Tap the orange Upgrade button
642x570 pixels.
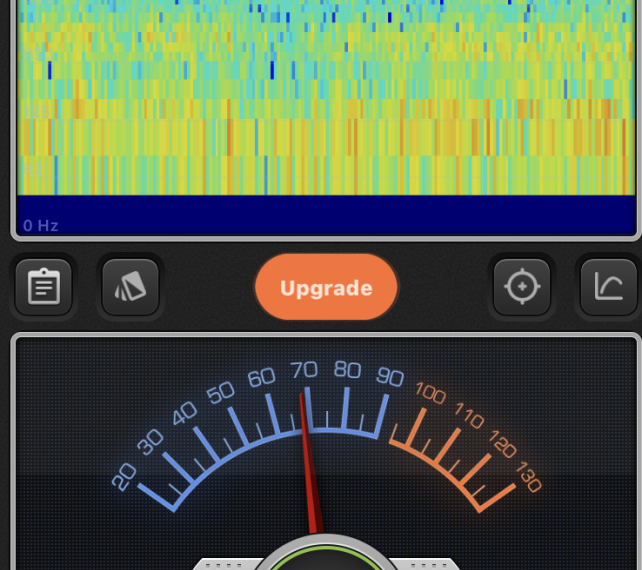coord(326,288)
